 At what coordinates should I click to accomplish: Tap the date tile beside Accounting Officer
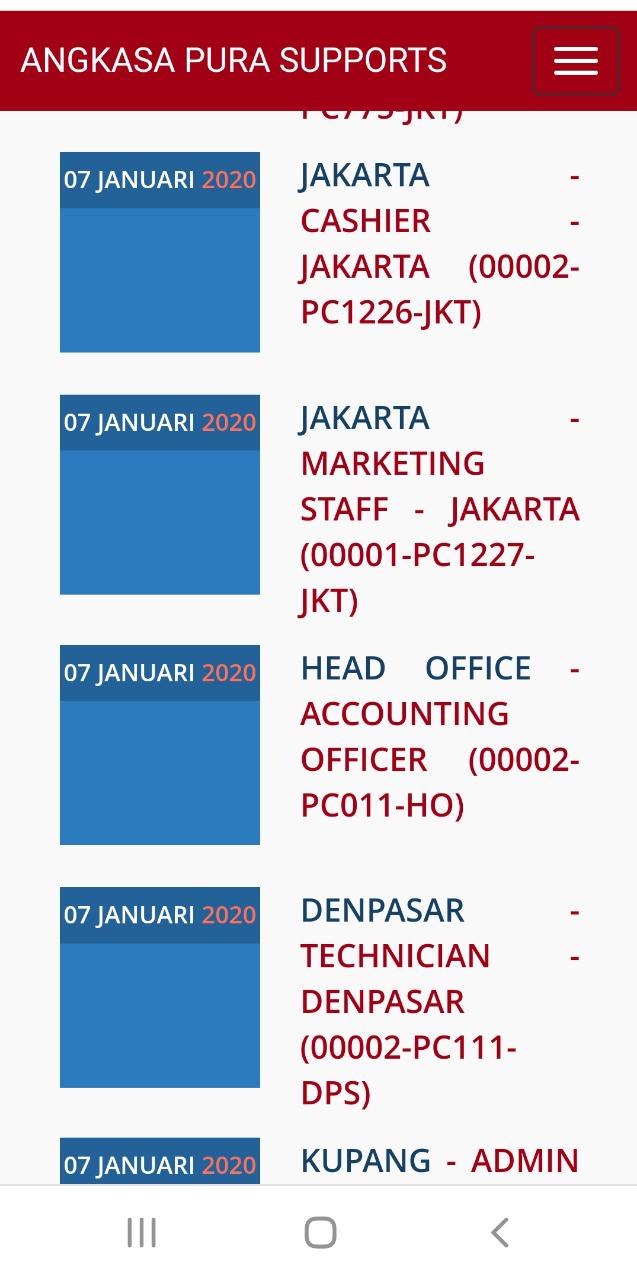coord(160,745)
